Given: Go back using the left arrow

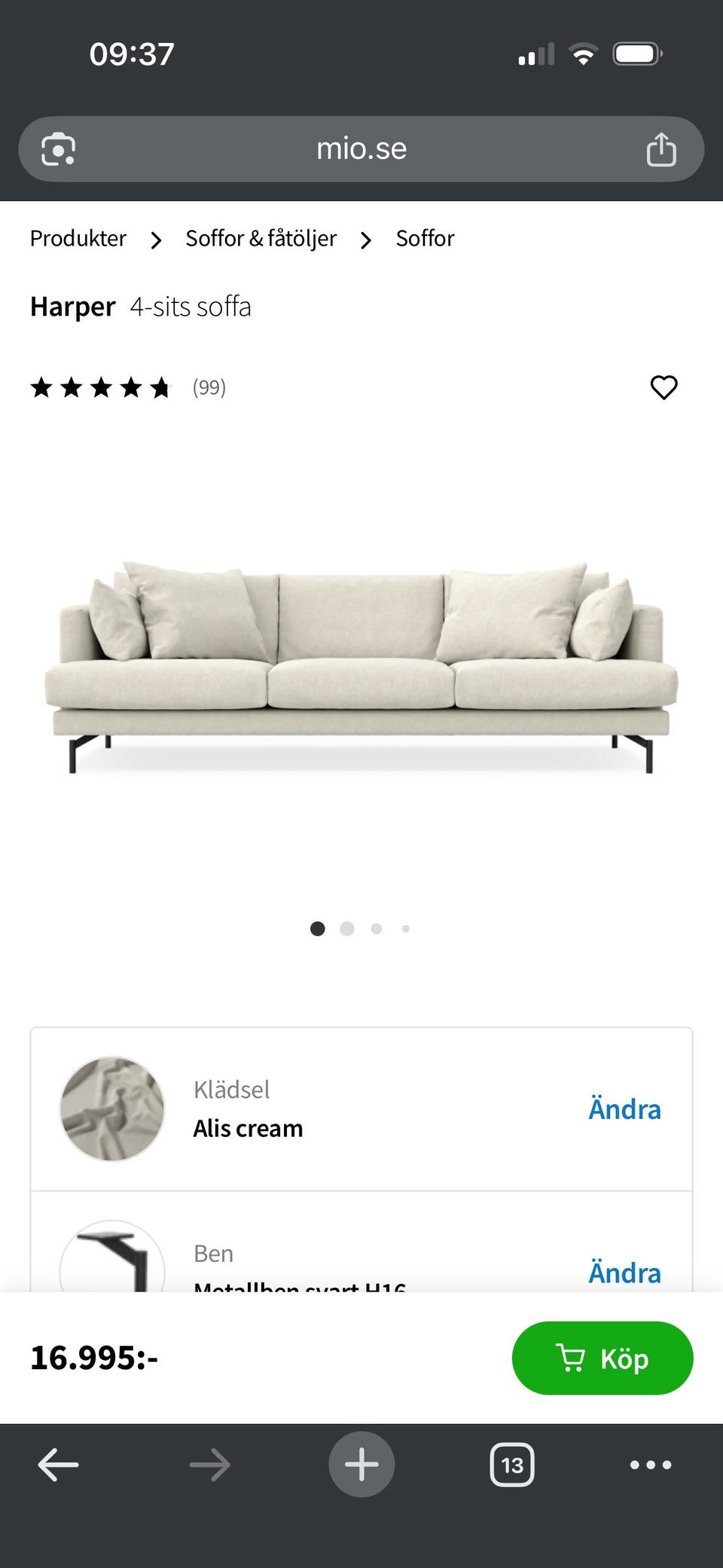Looking at the screenshot, I should [57, 1464].
